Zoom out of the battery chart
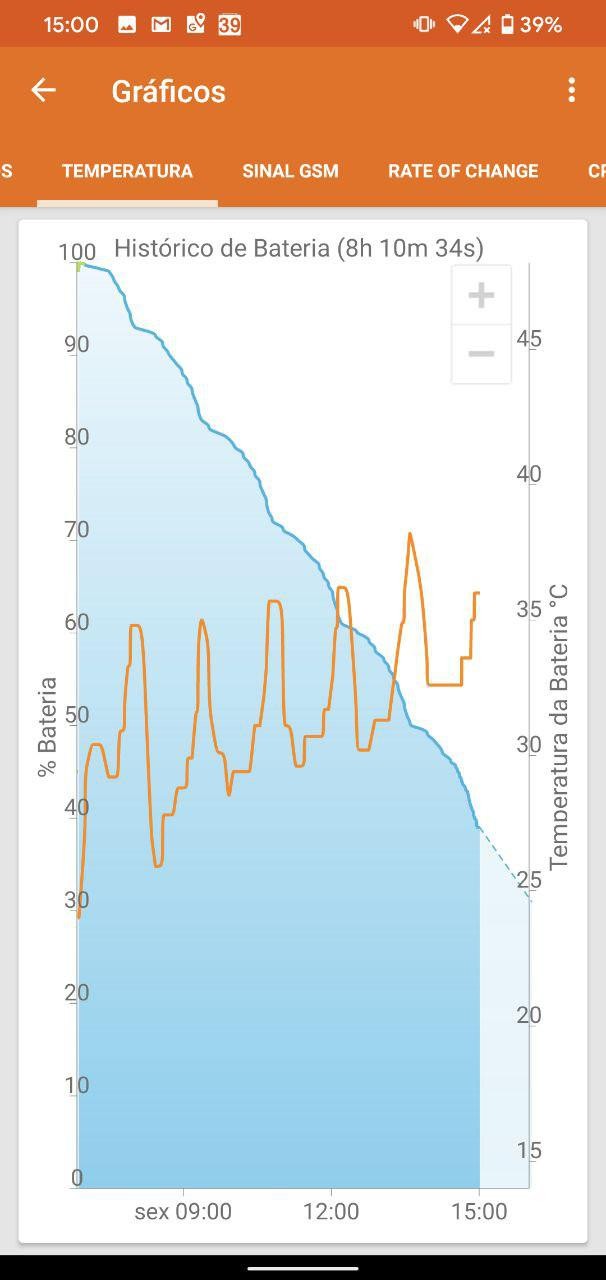The width and height of the screenshot is (606, 1280). [x=481, y=354]
